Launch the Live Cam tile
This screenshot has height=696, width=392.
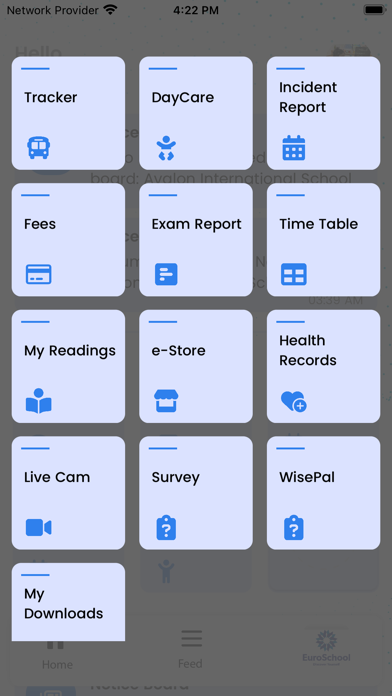68,493
